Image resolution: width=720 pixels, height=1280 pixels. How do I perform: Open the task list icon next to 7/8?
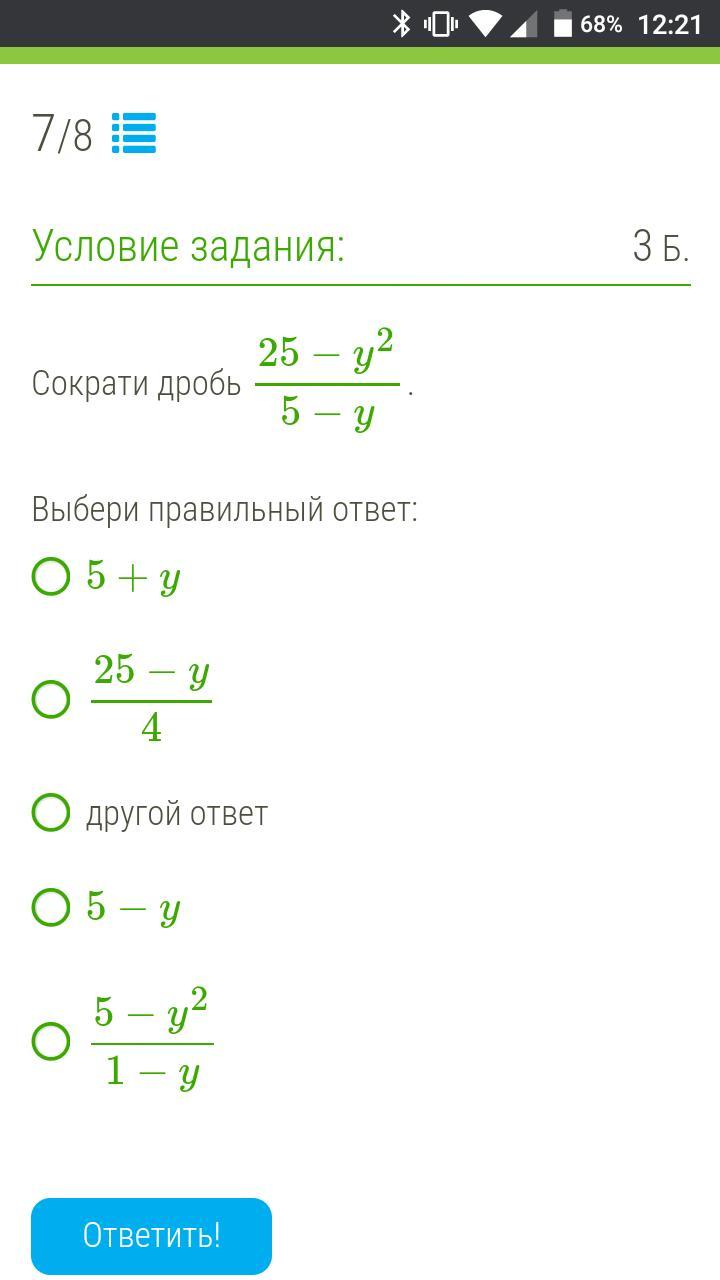[x=134, y=134]
